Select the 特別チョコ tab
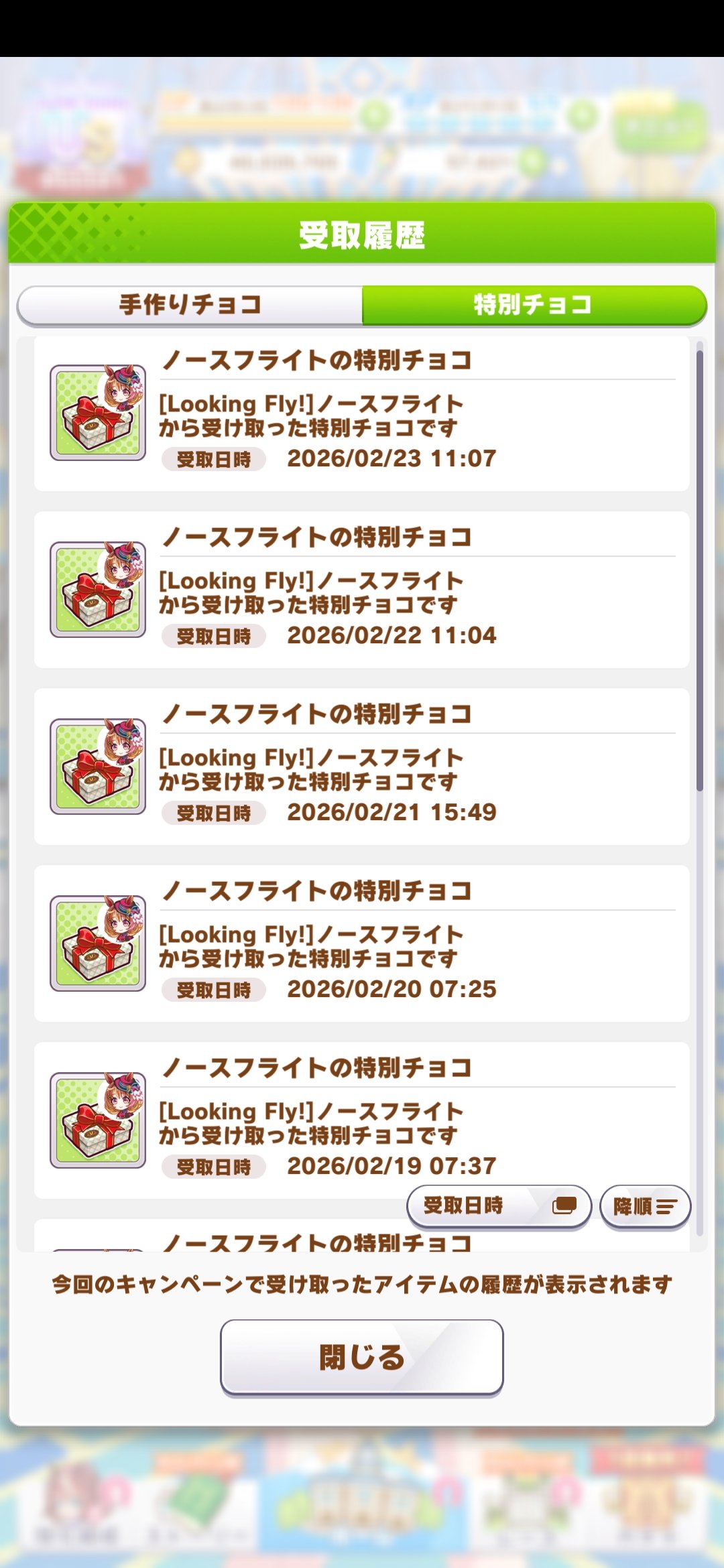 pos(534,305)
